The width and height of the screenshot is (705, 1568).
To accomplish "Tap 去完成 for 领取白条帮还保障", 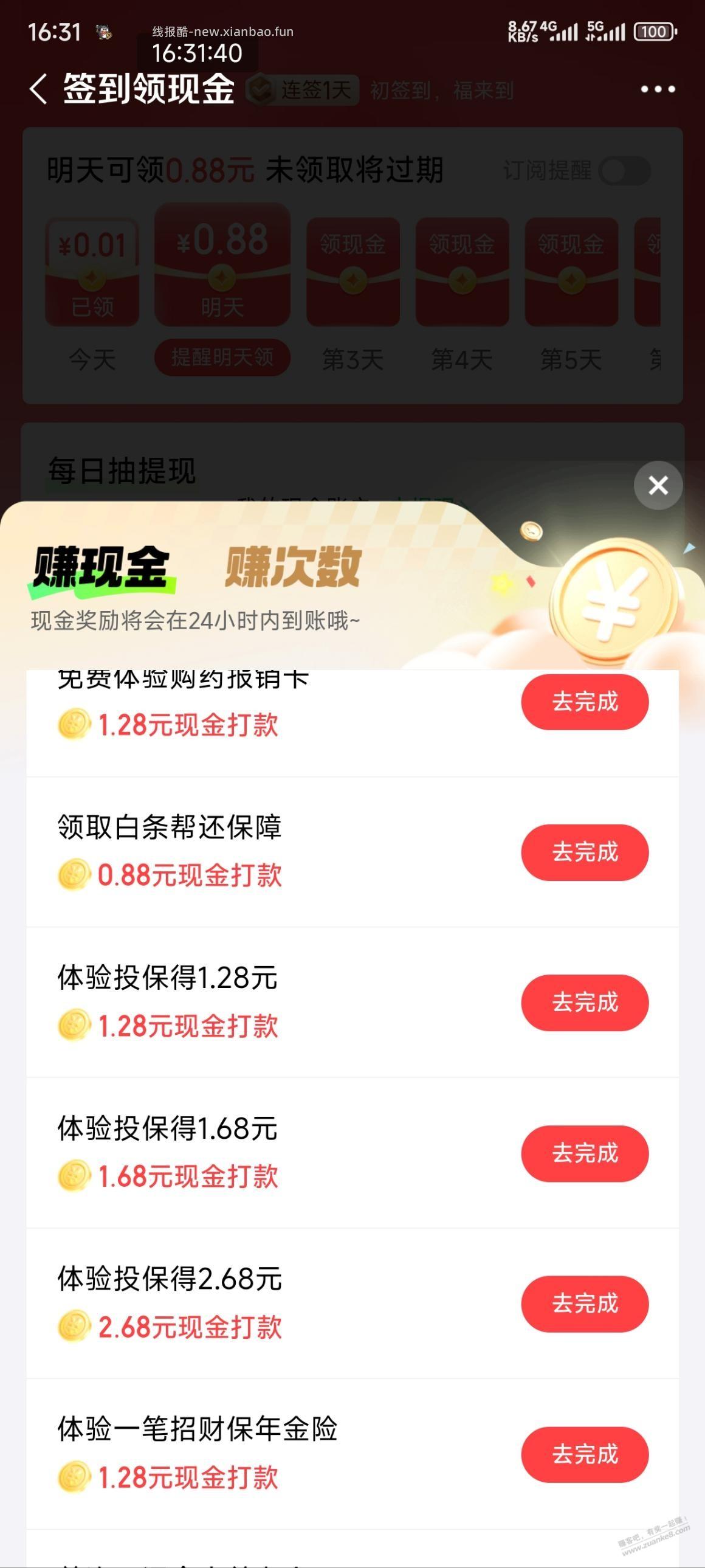I will tap(584, 852).
